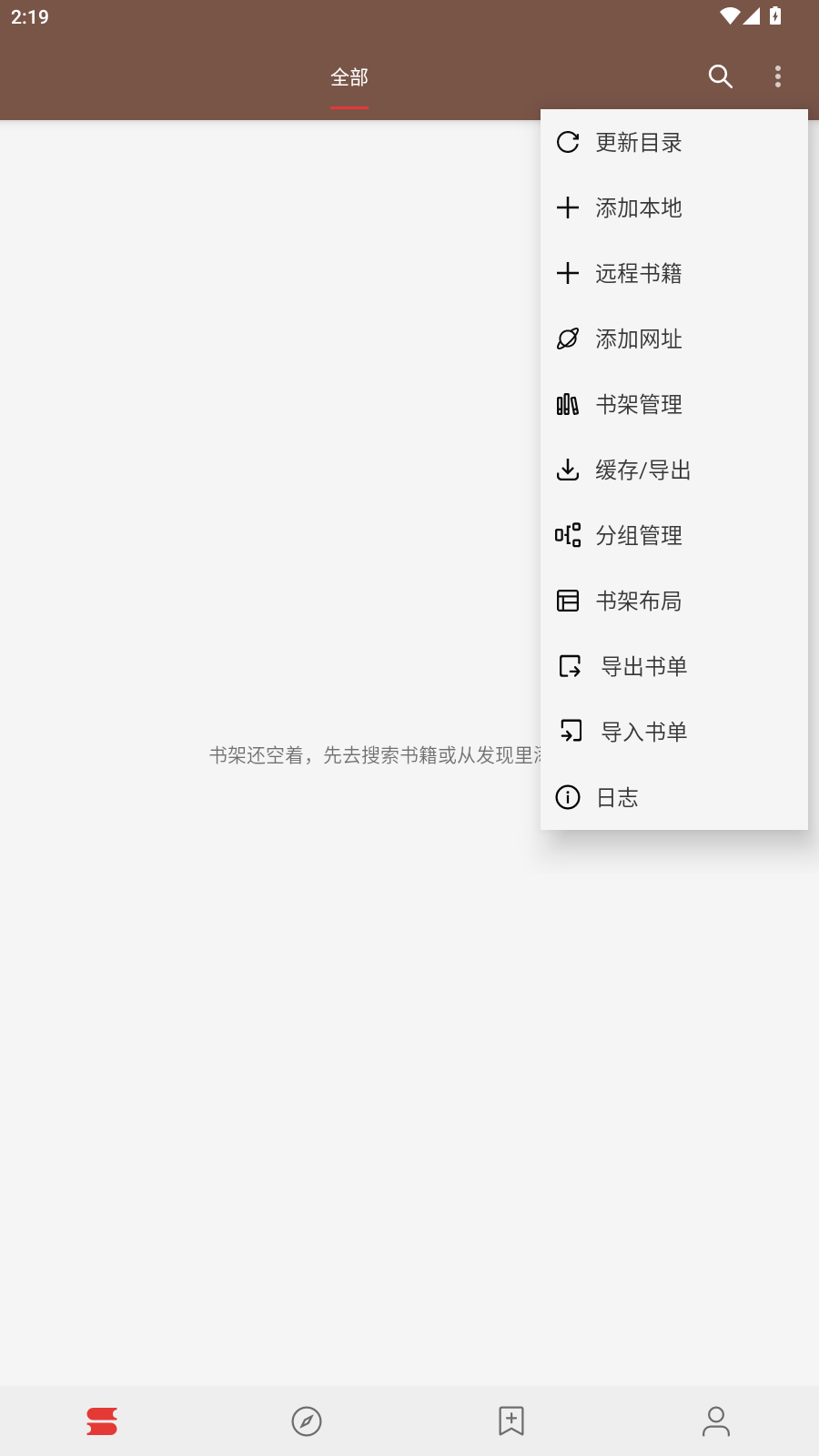The height and width of the screenshot is (1456, 819).
Task: Switch to the profile person tab
Action: point(716,1421)
